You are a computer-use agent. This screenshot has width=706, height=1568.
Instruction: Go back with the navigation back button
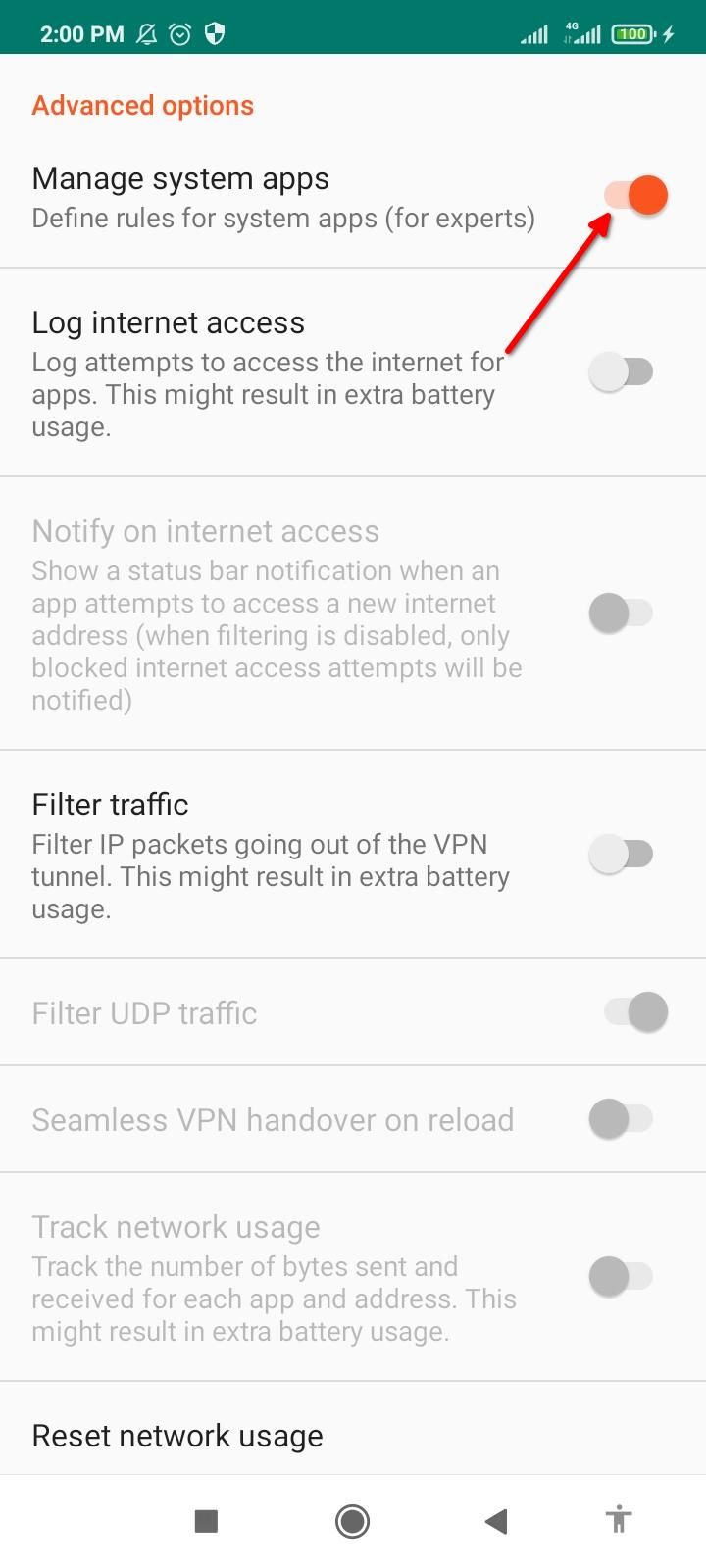coord(496,1521)
